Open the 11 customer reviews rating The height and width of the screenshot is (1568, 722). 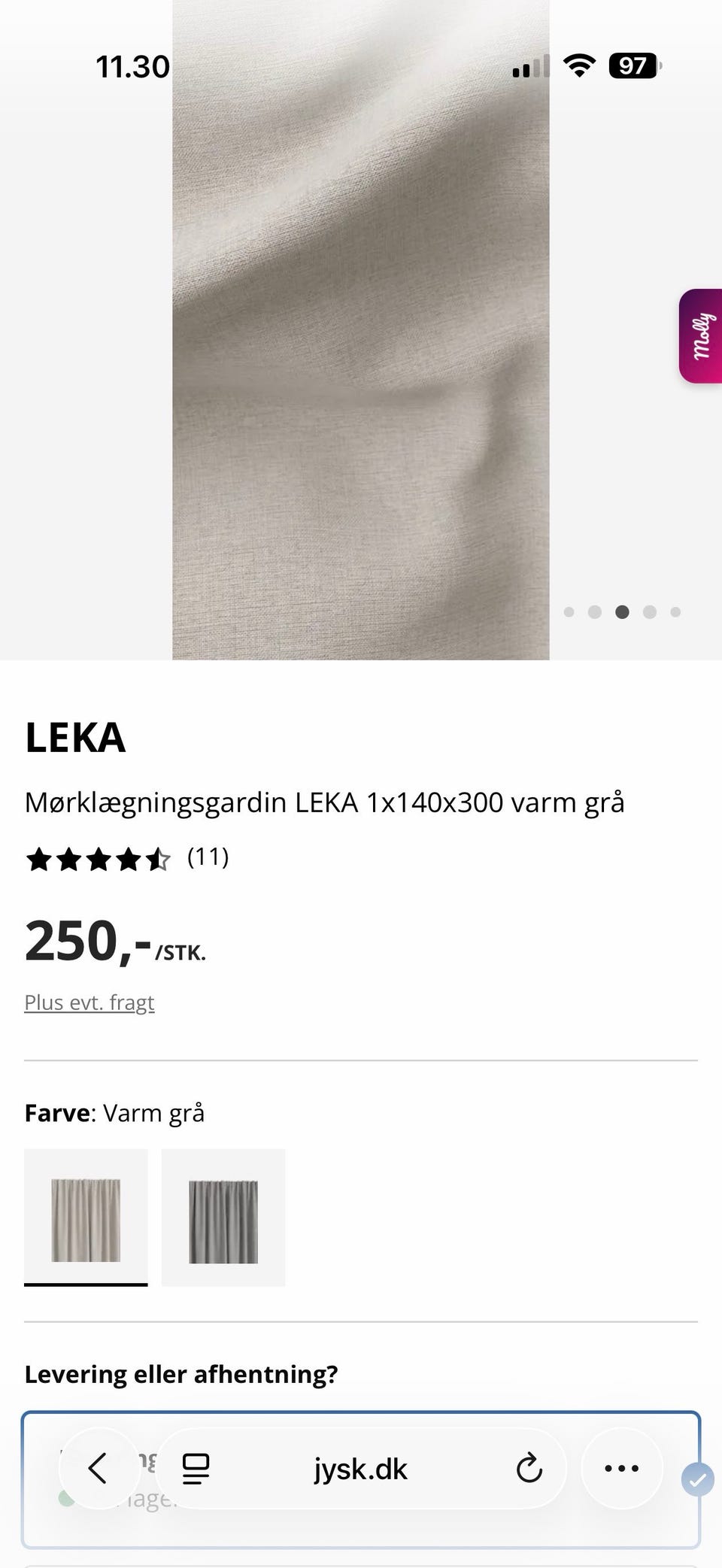point(126,858)
